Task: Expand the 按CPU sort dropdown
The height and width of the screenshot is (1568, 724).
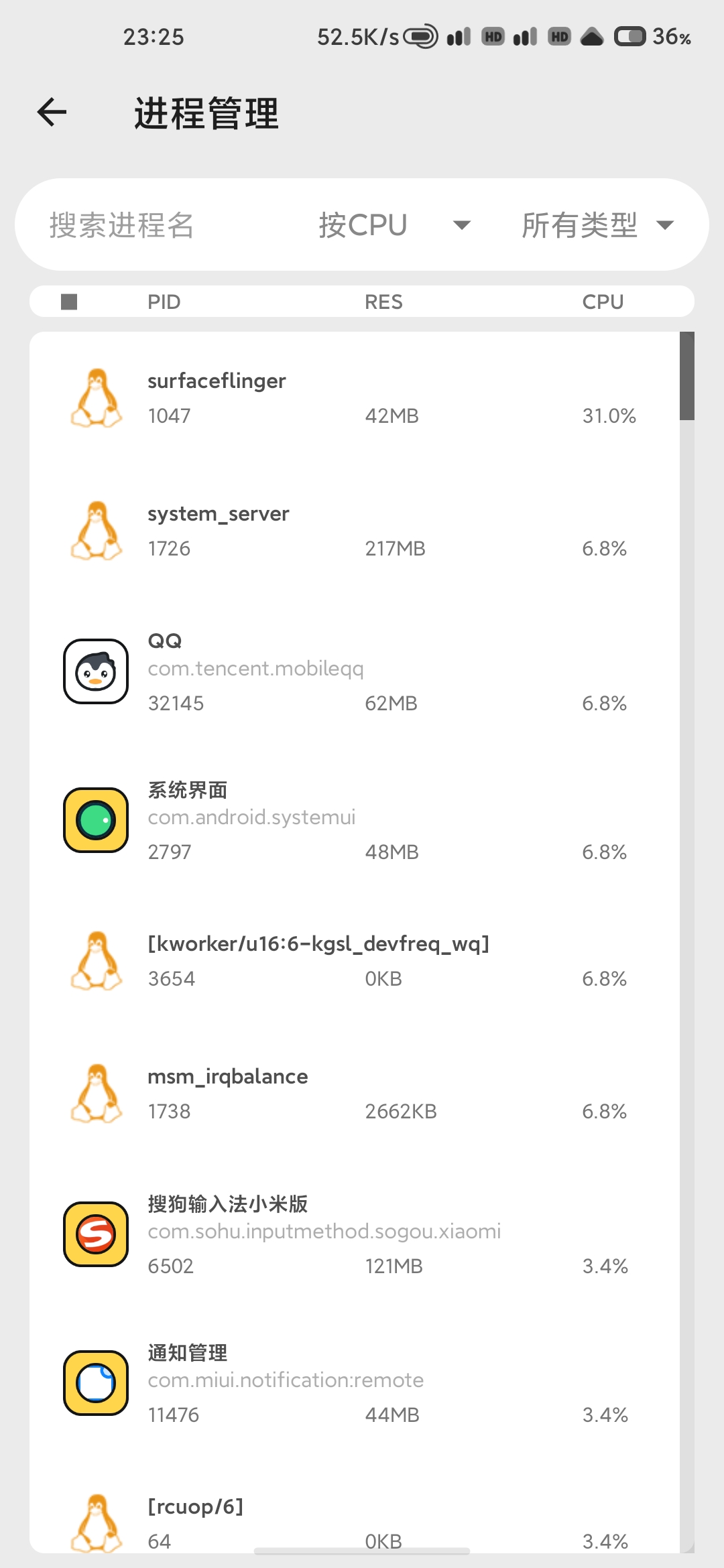Action: [x=396, y=225]
